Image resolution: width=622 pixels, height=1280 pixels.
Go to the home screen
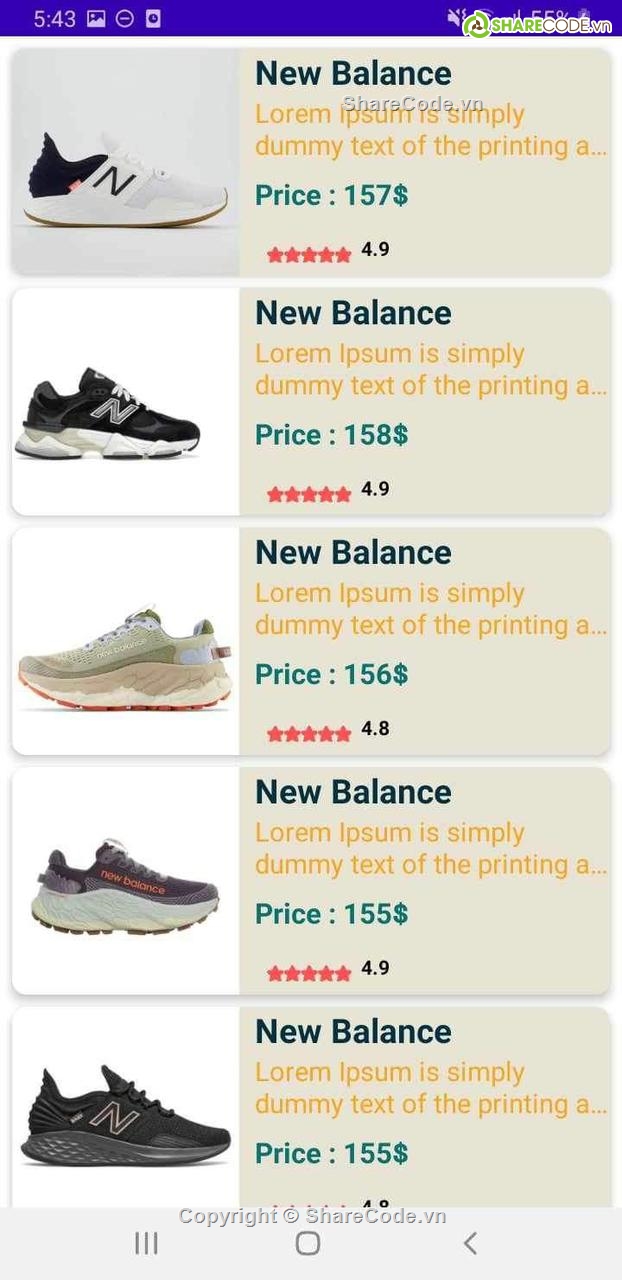pos(308,1243)
